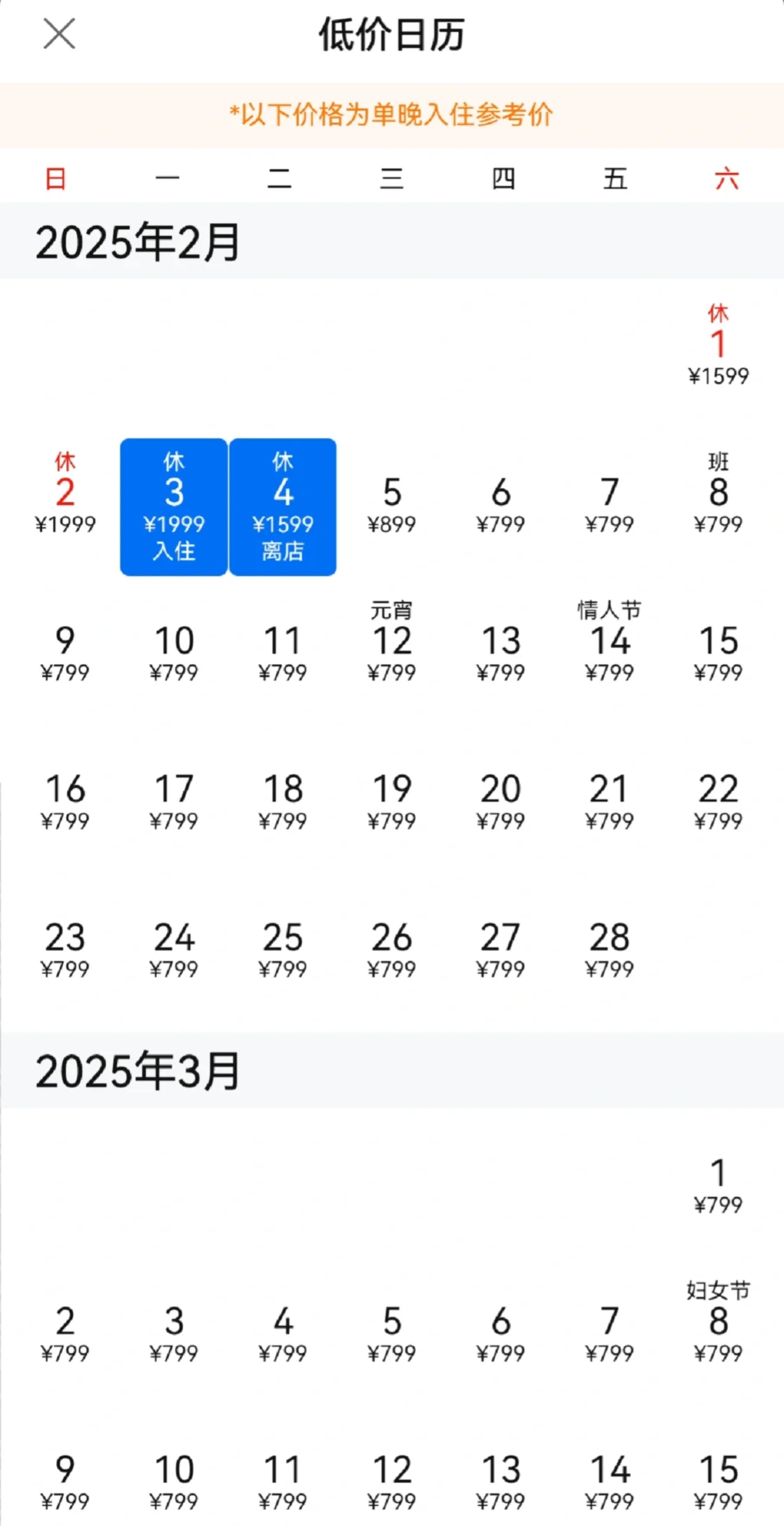Select February 1 priced ¥1599
This screenshot has height=1526, width=784.
718,344
